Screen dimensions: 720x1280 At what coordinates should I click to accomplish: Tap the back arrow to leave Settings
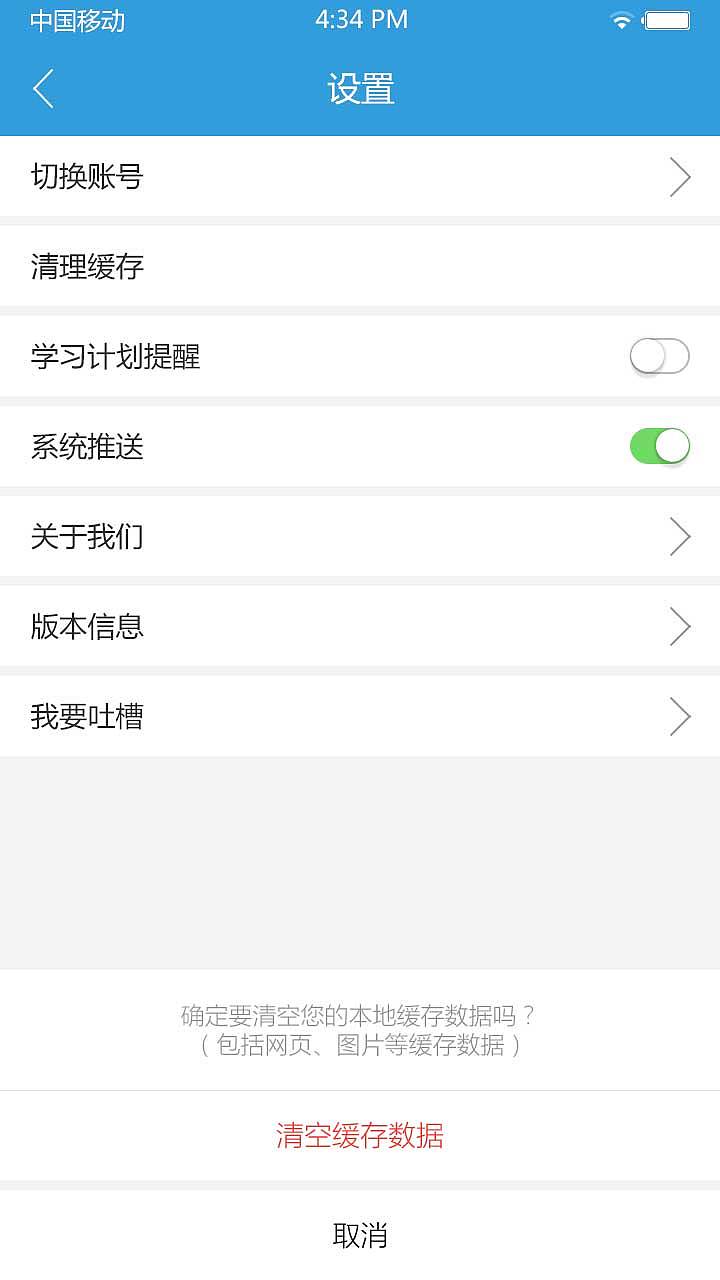tap(43, 88)
